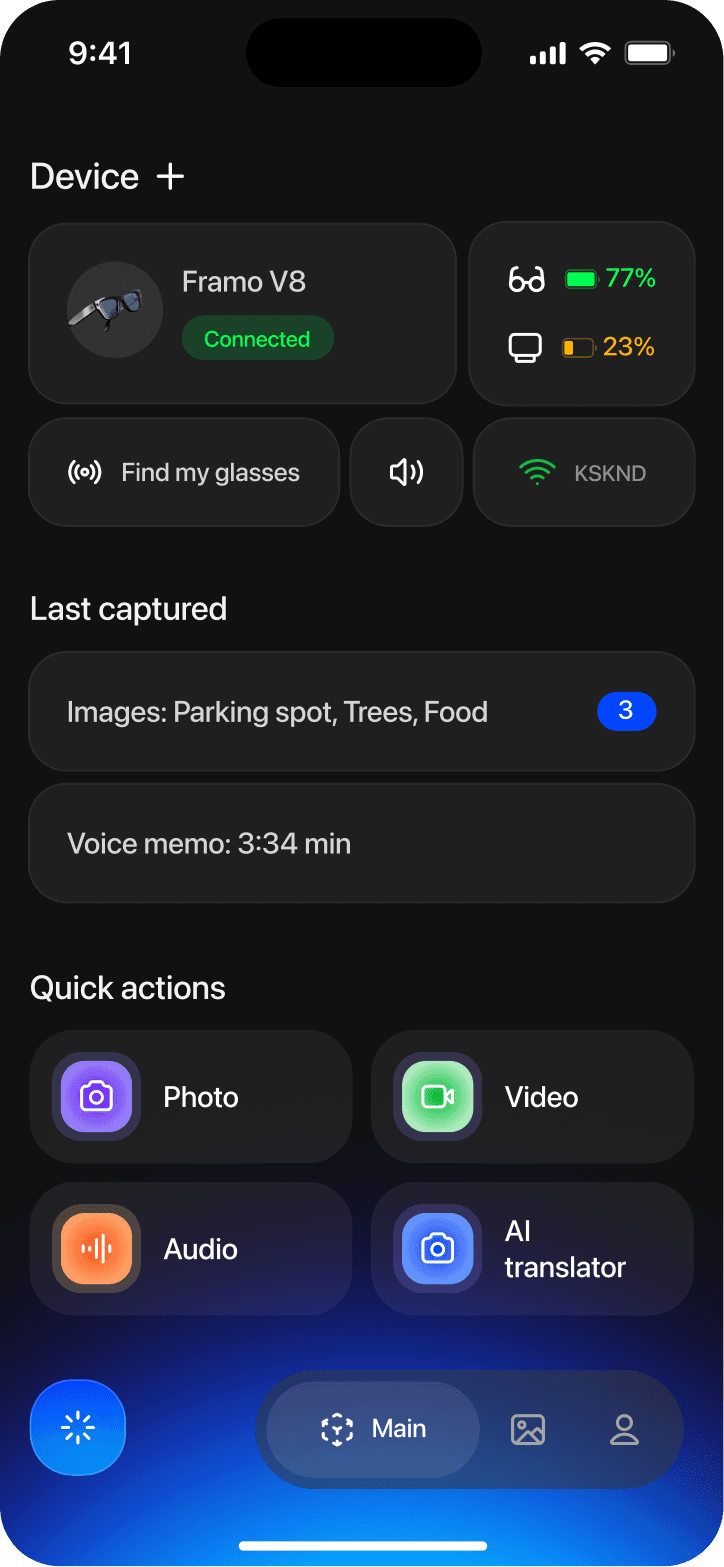The height and width of the screenshot is (1567, 724).
Task: View last captured images row
Action: click(361, 712)
